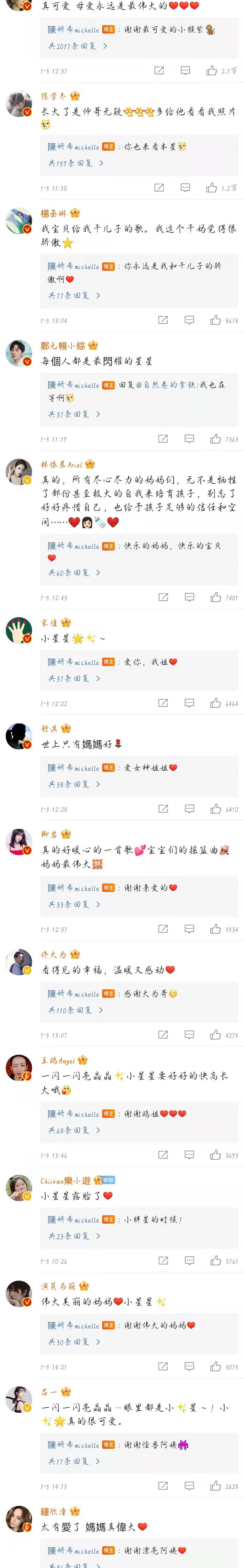Share 楊丞琳's comment

point(163,320)
